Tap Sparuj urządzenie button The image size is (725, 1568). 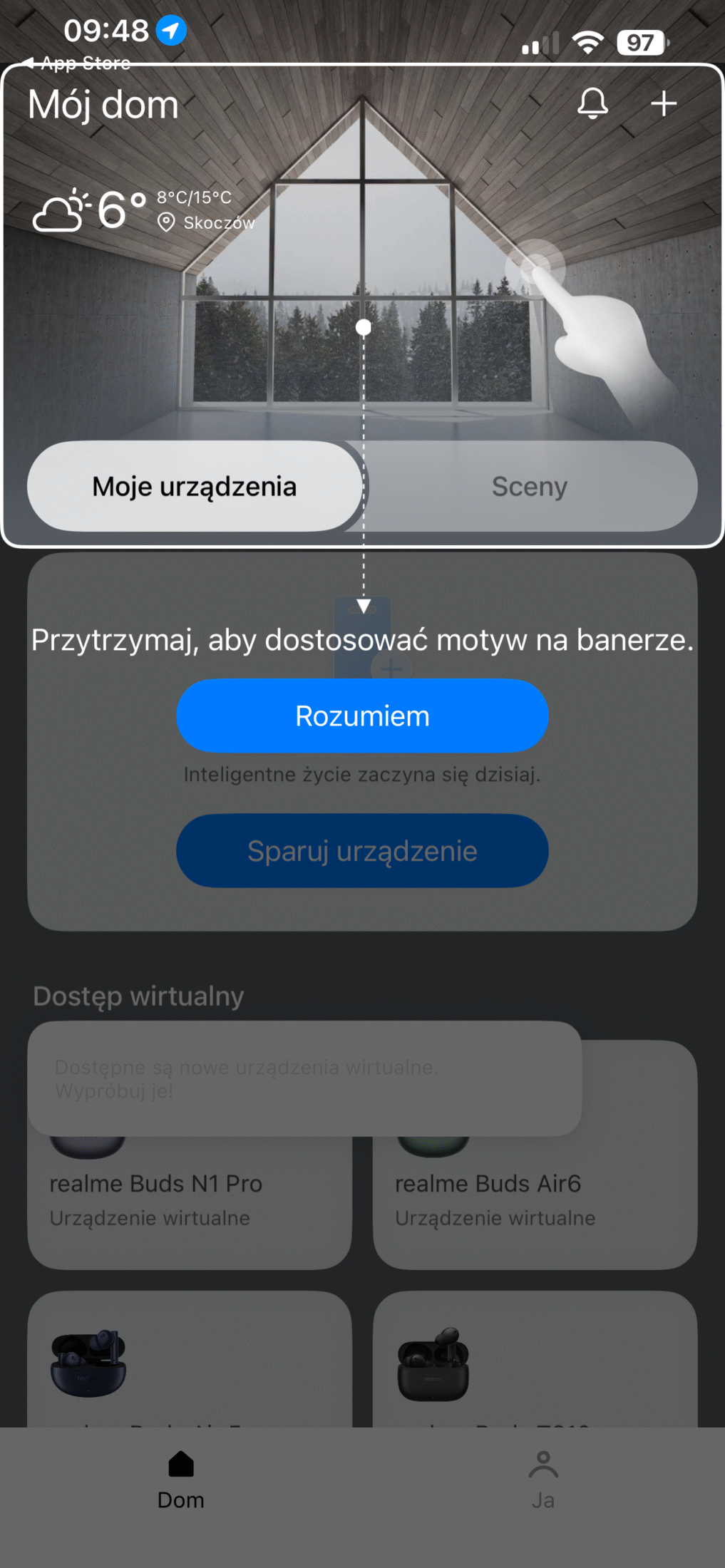pos(362,851)
